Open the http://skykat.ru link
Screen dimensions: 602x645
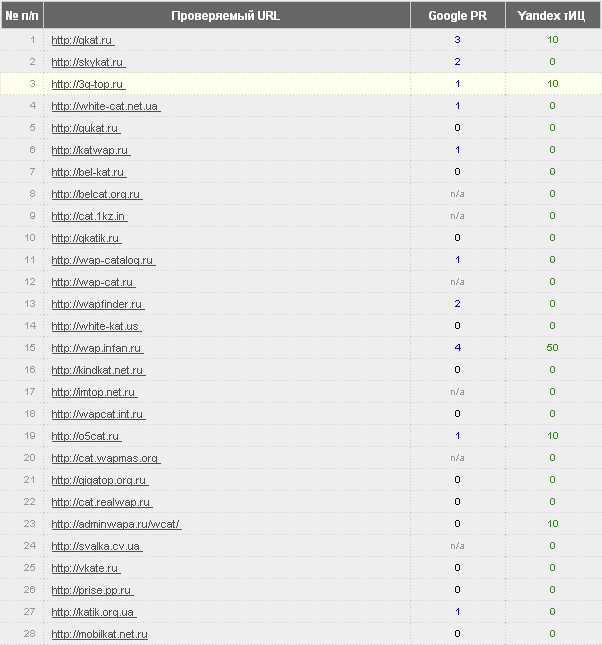point(88,62)
